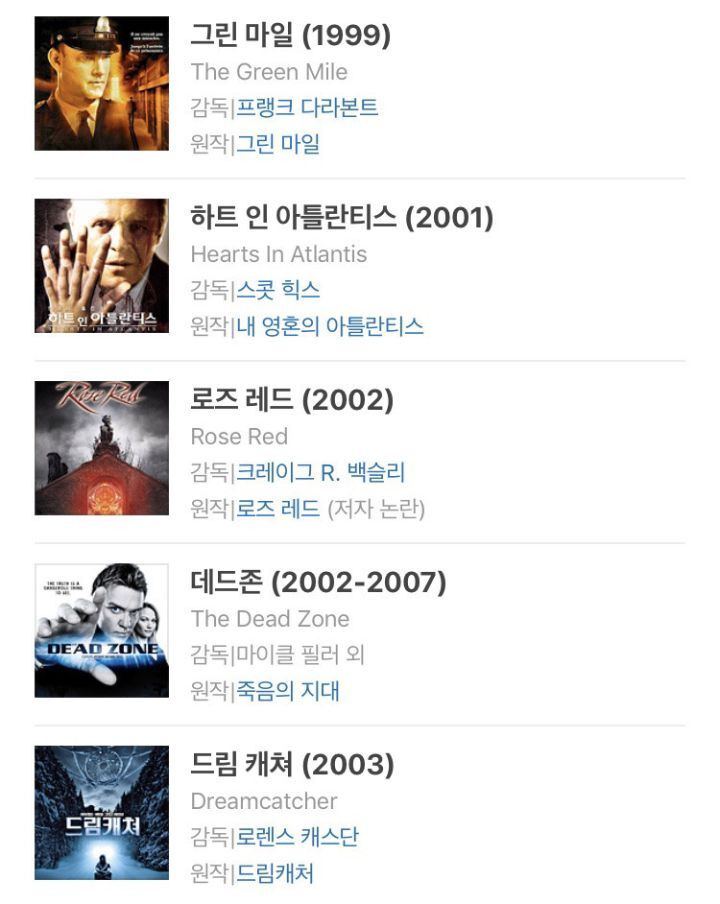Open original work link 내 영혼의 아틀란티스
Screen dimensions: 720x904
click(330, 326)
